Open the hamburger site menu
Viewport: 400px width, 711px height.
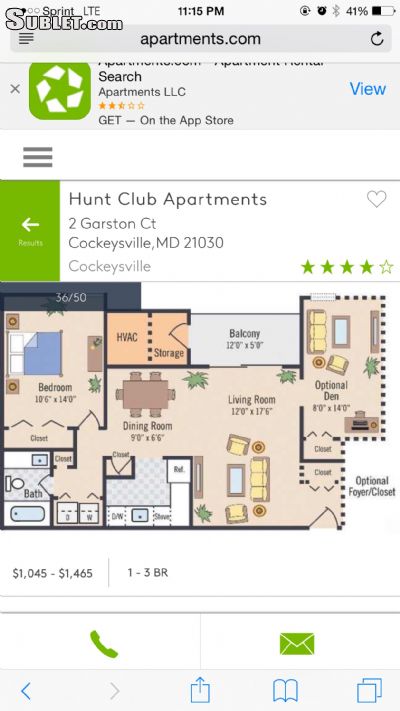(x=38, y=157)
